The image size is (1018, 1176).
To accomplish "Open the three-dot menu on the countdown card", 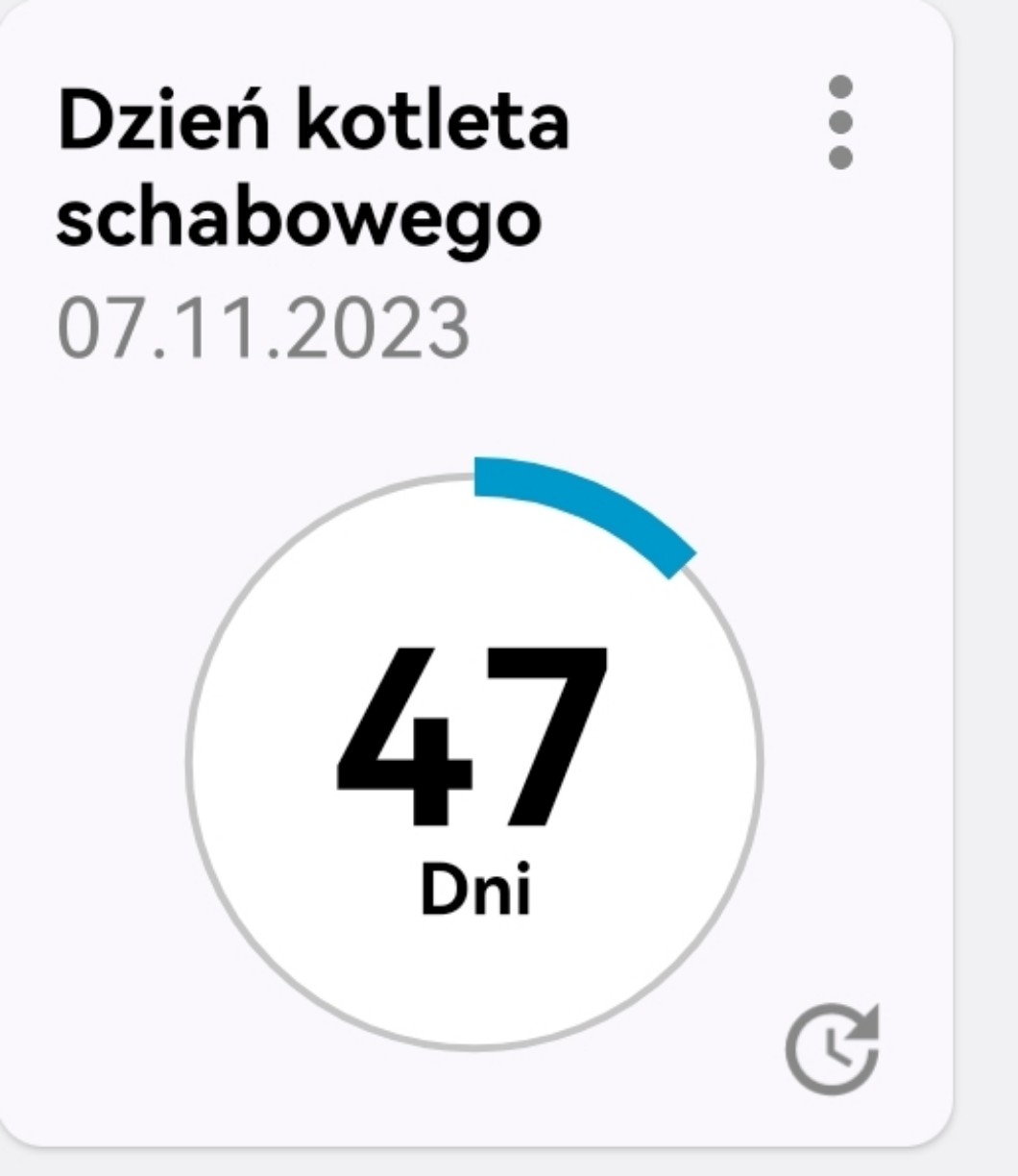I will [x=840, y=122].
